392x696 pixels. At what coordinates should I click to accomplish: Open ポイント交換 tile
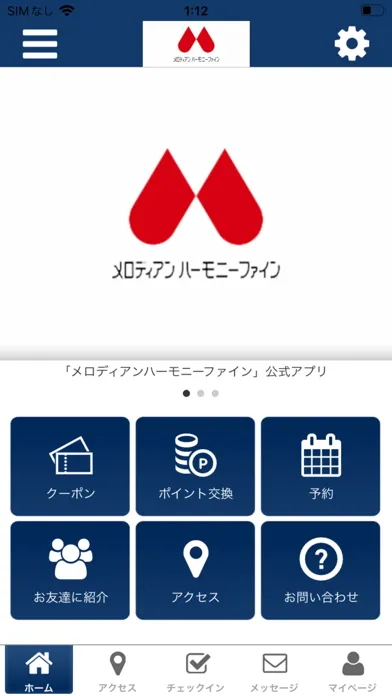pos(195,466)
